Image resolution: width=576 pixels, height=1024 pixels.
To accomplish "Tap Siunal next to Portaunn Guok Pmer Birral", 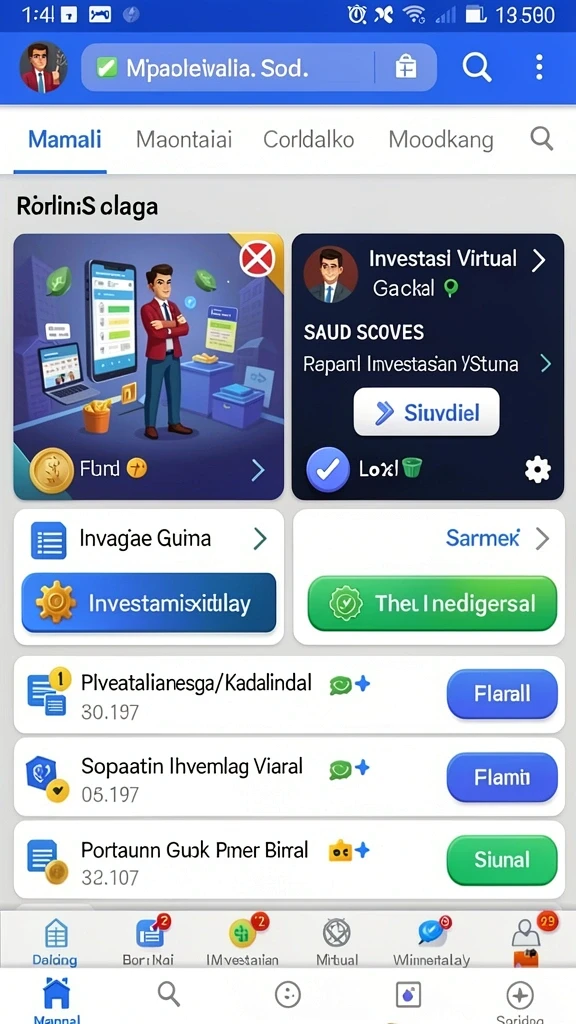I will 502,860.
